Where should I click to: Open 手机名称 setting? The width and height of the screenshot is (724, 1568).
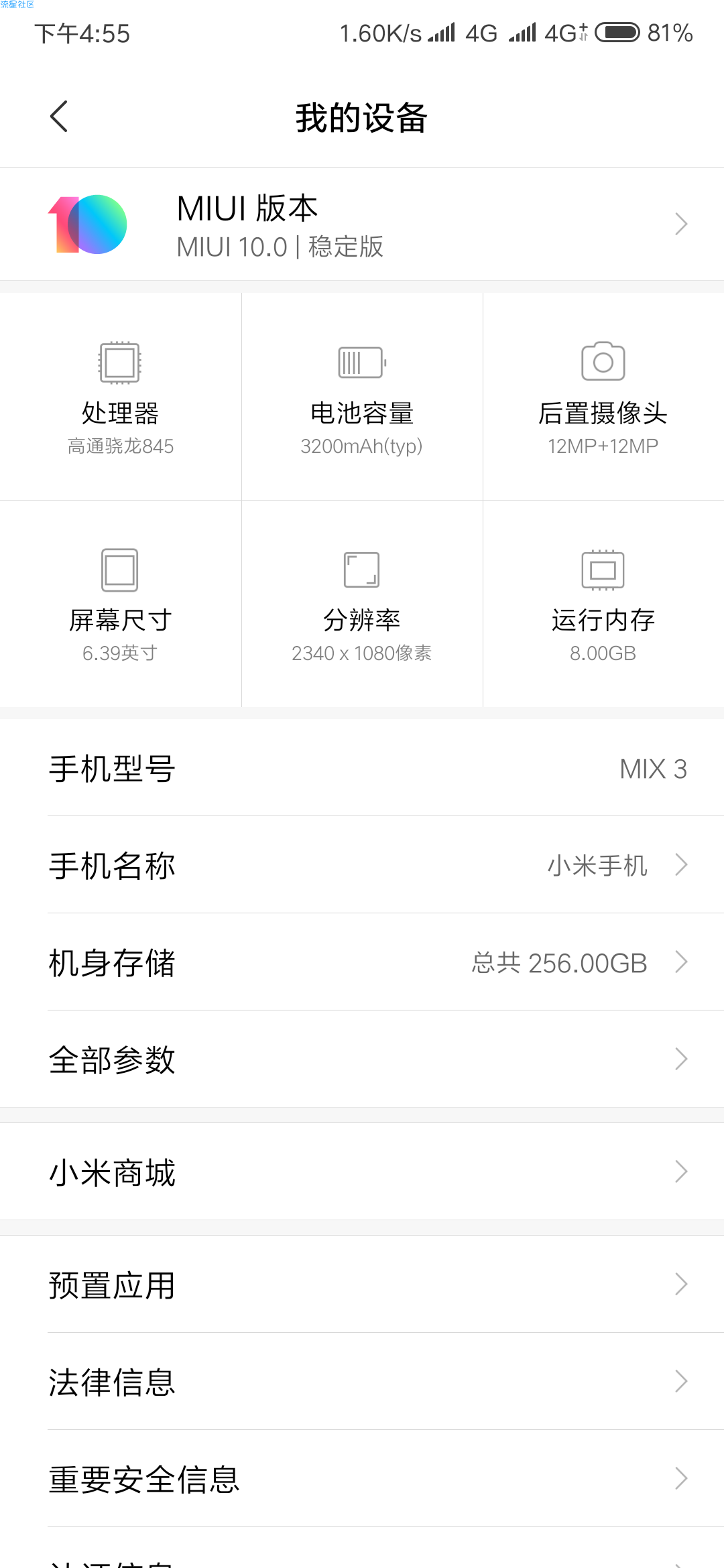(x=362, y=864)
